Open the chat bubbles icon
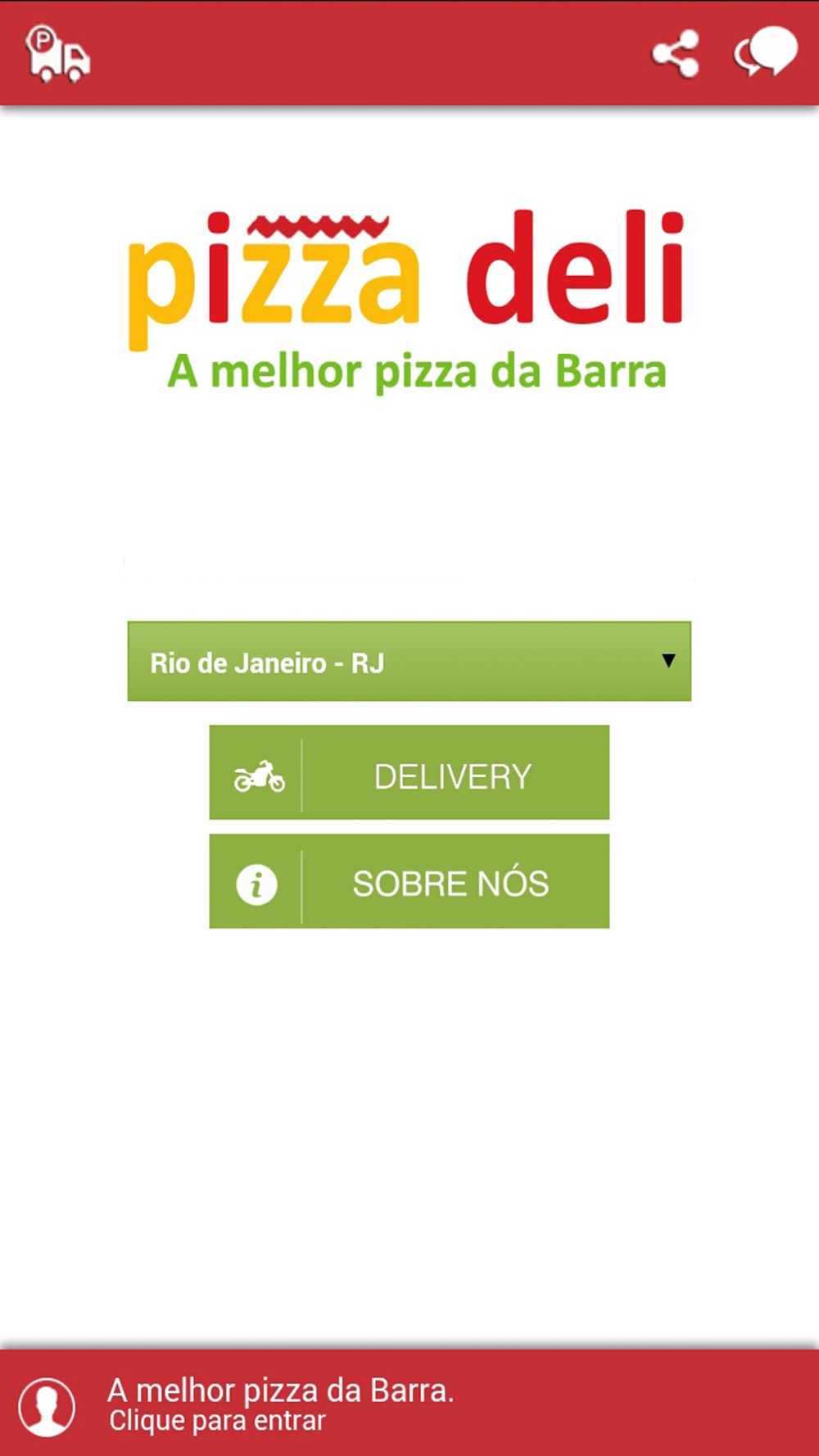This screenshot has height=1456, width=819. pyautogui.click(x=765, y=52)
